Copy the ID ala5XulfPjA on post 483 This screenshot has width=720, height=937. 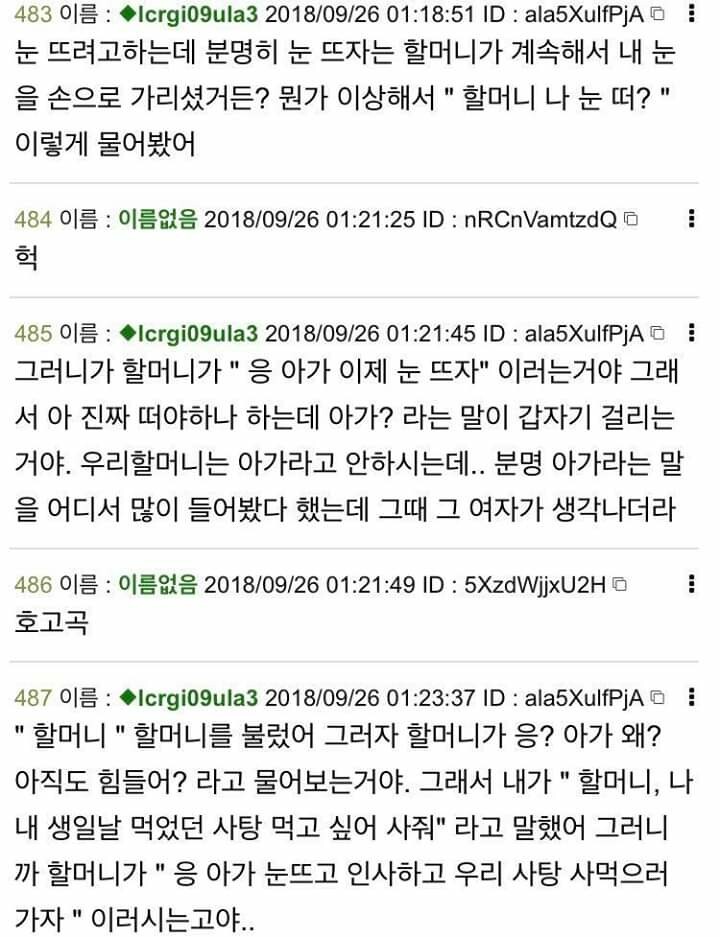click(x=657, y=15)
